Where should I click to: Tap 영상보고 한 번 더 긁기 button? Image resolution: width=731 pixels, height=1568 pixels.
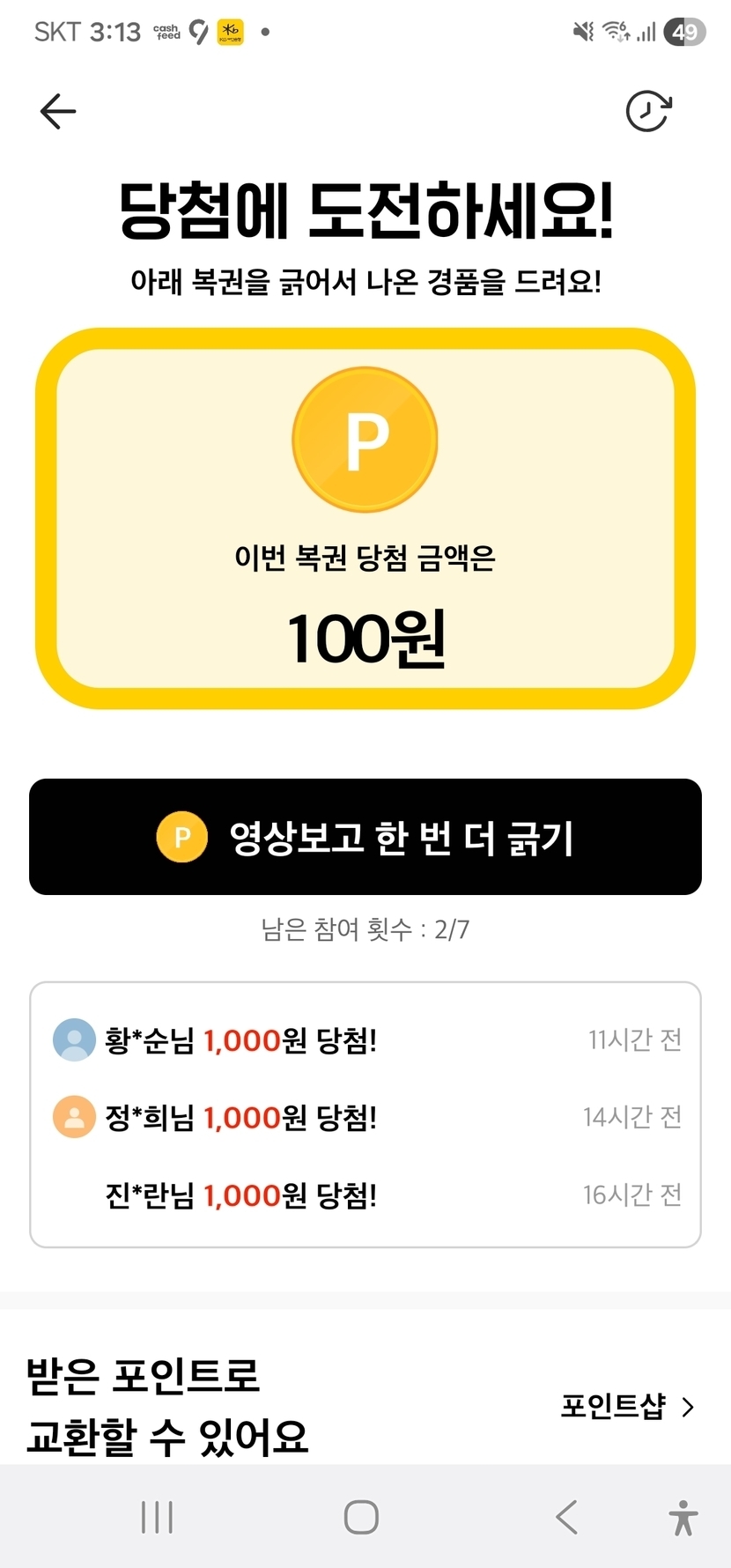pyautogui.click(x=365, y=837)
